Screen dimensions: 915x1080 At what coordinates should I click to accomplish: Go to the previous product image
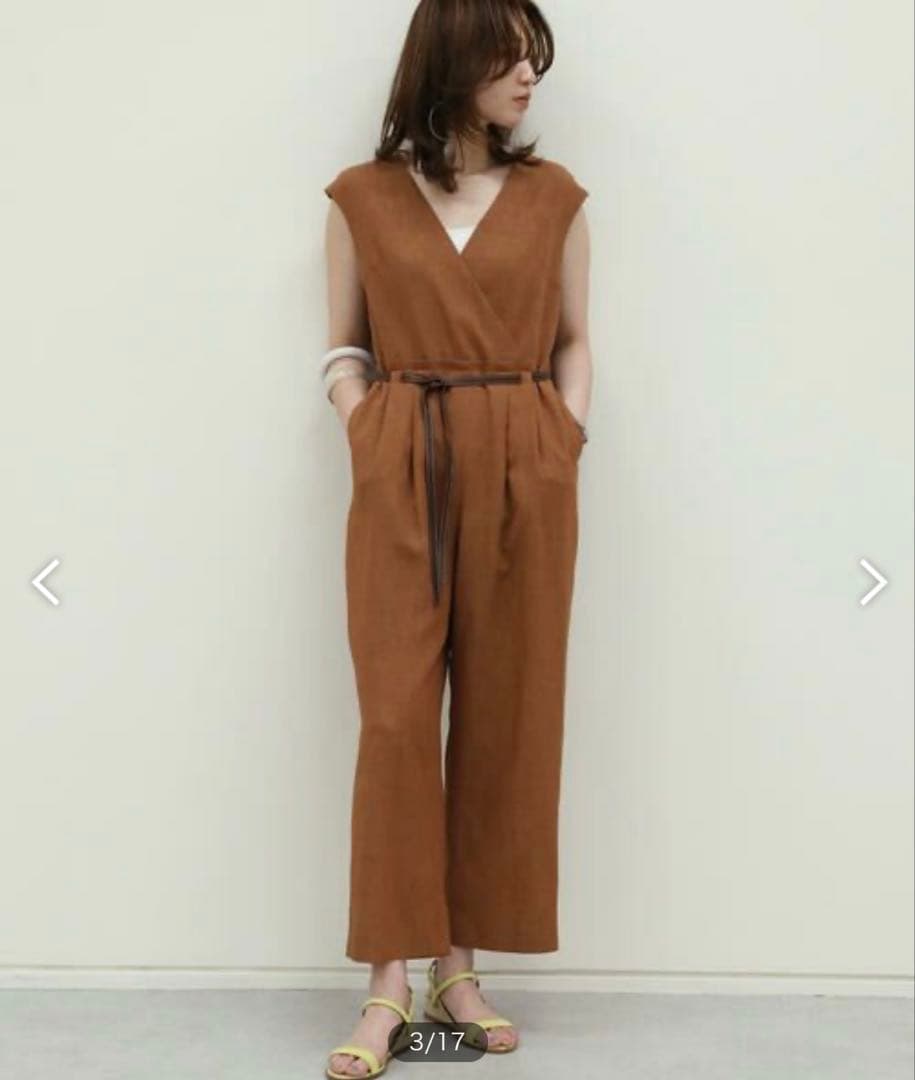pos(46,582)
